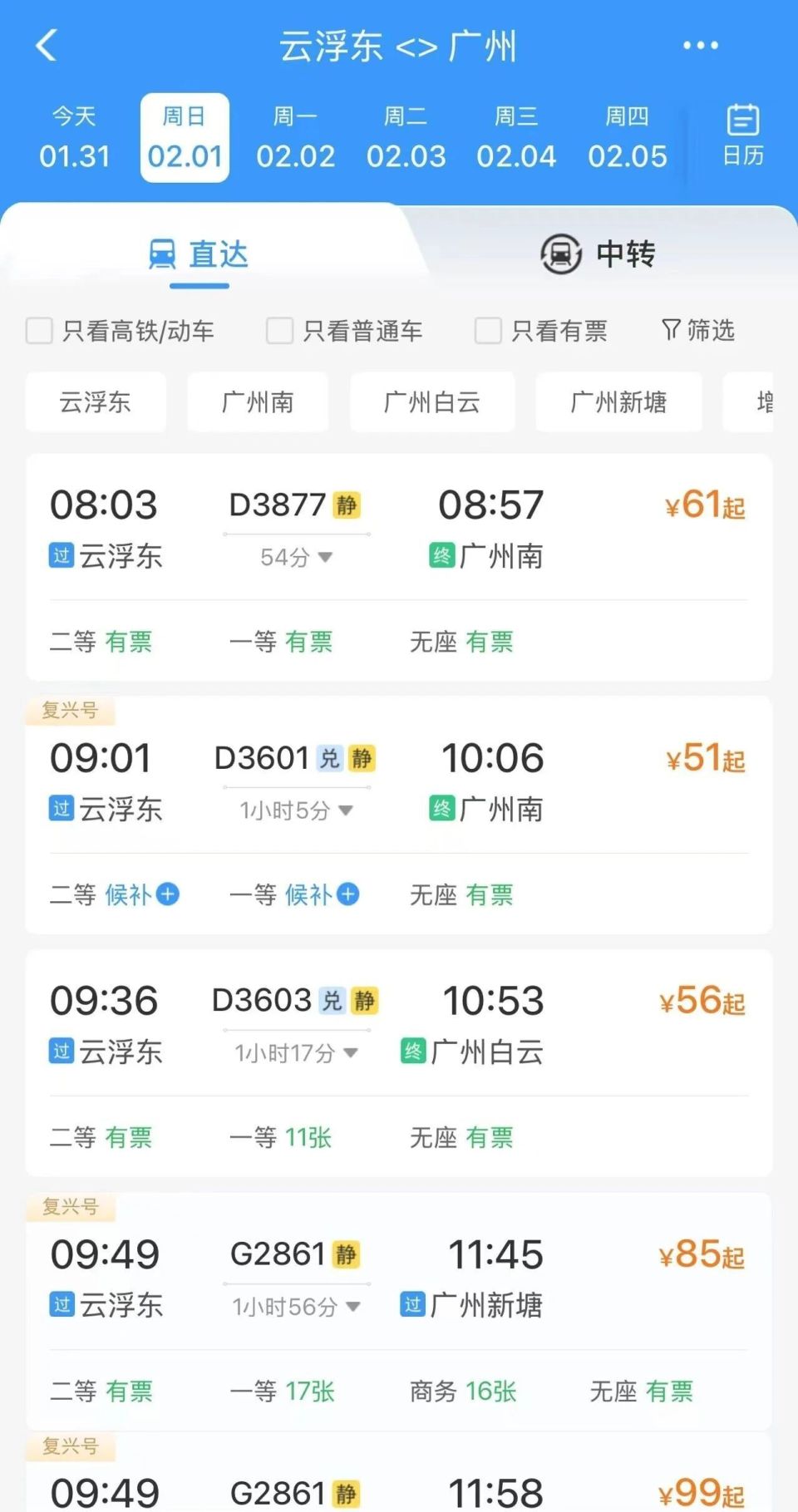The image size is (798, 1512).
Task: Enable the 只看有票 filter checkbox
Action: 487,331
